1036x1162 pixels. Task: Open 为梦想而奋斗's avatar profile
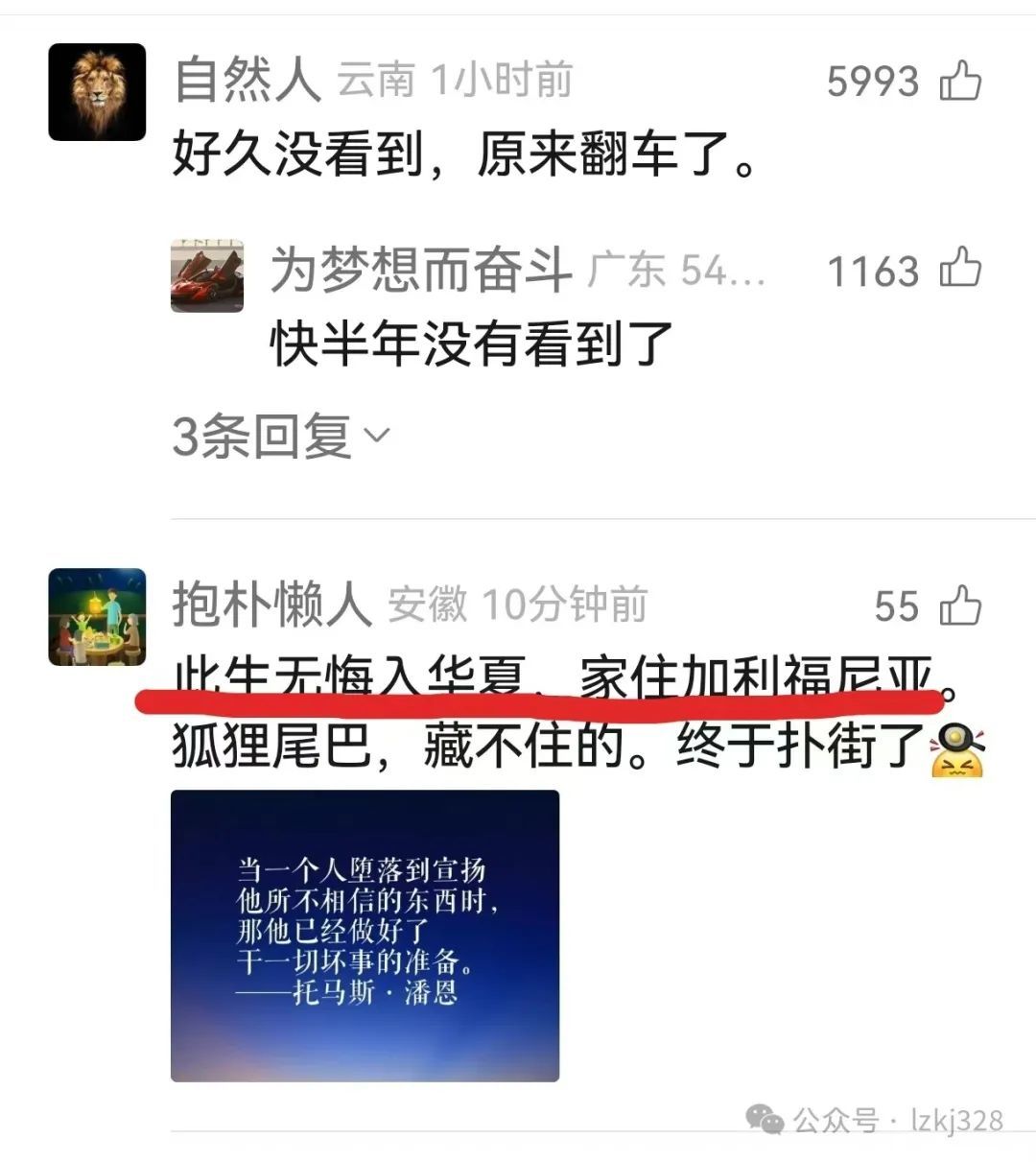[x=207, y=276]
